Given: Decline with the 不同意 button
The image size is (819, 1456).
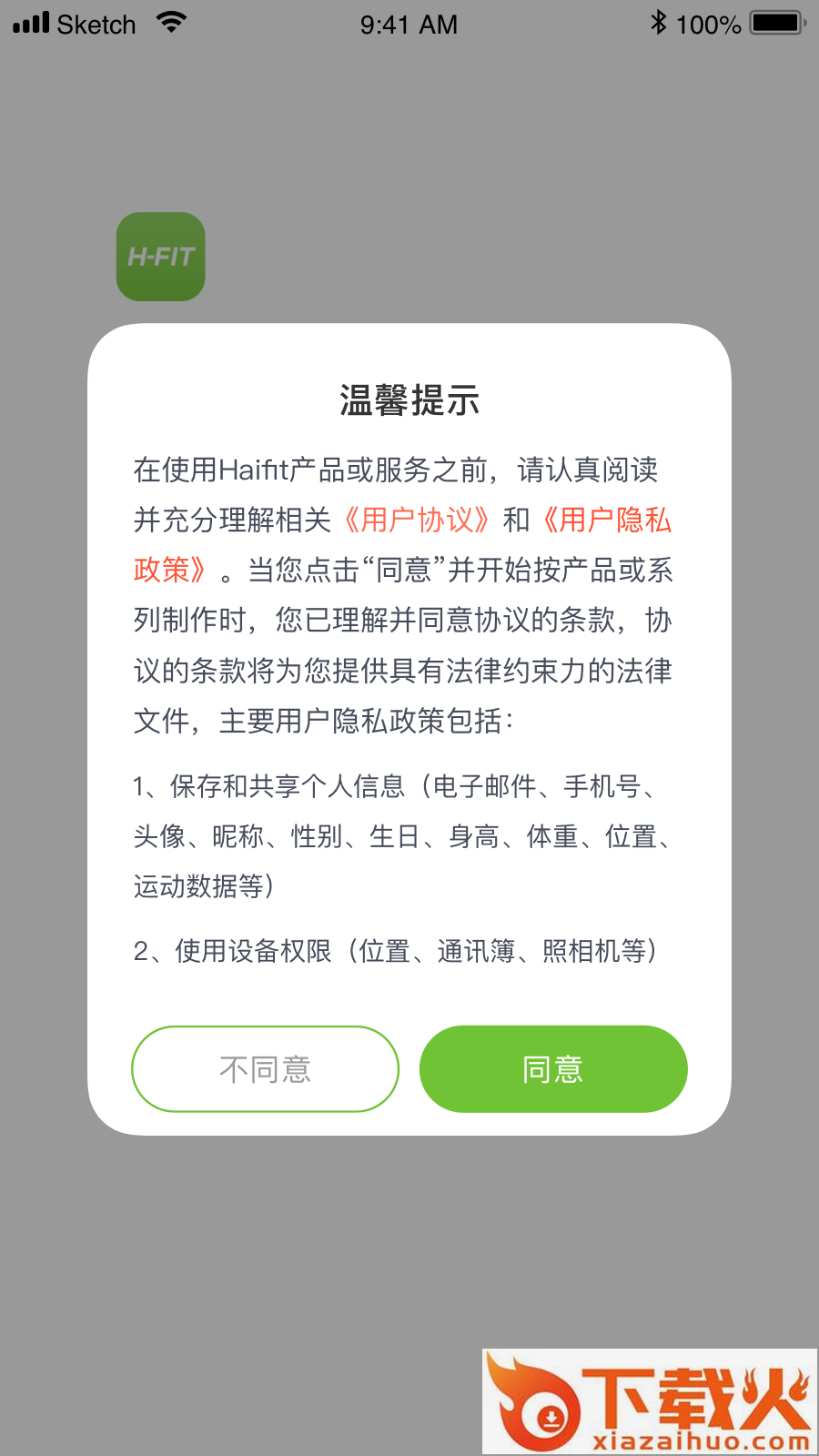Looking at the screenshot, I should (265, 1068).
